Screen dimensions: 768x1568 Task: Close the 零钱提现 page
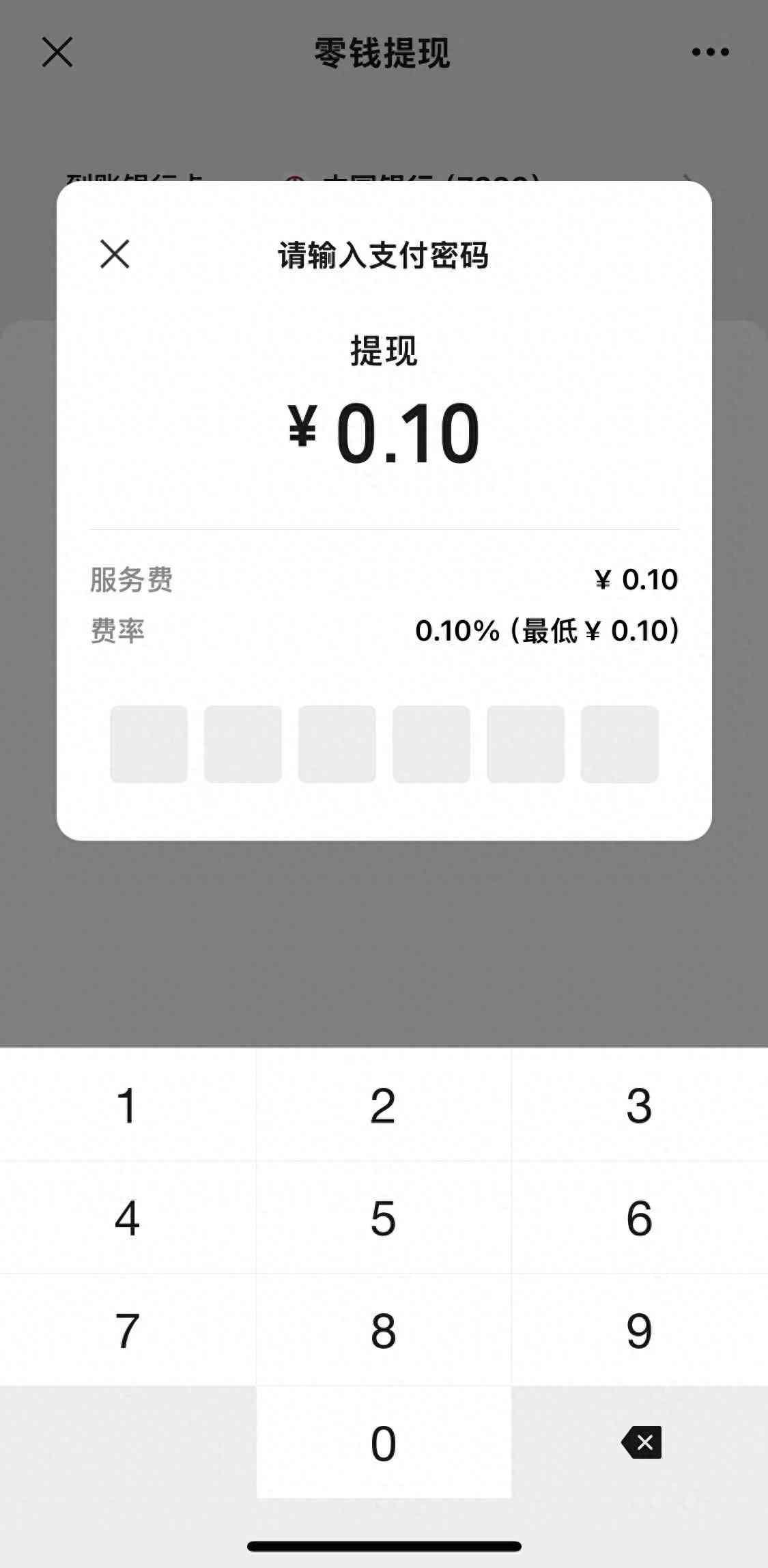(x=57, y=52)
